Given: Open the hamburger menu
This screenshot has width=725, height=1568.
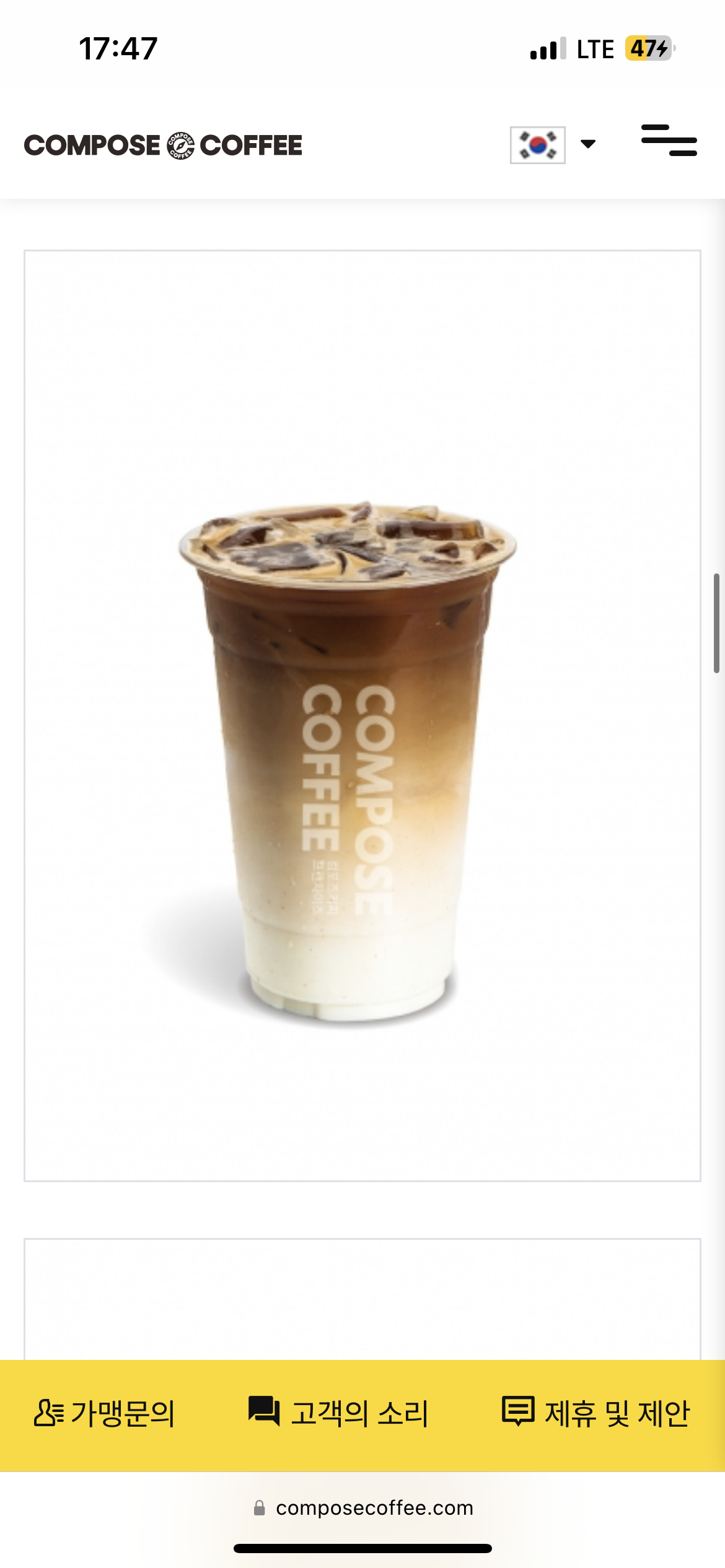Looking at the screenshot, I should click(669, 141).
